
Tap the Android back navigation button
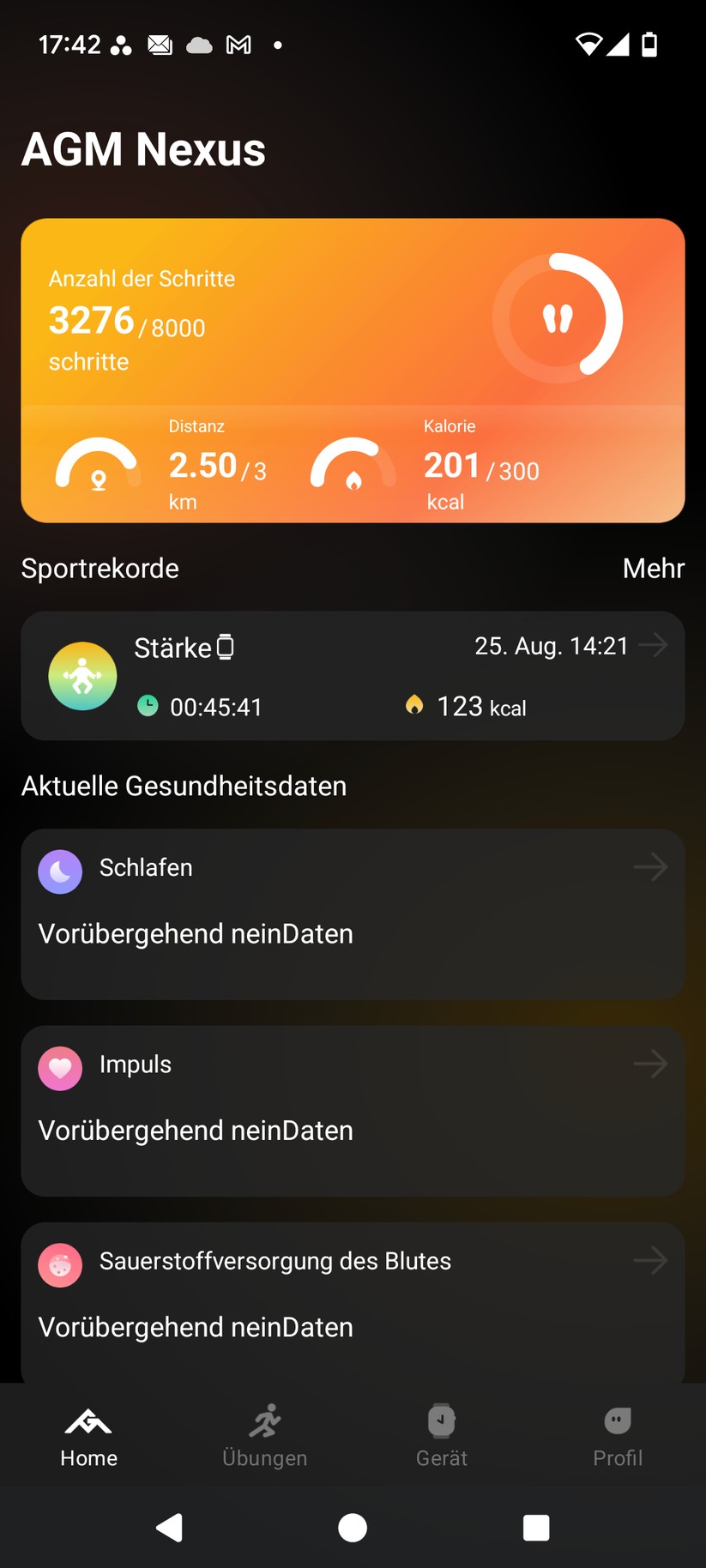[170, 1528]
